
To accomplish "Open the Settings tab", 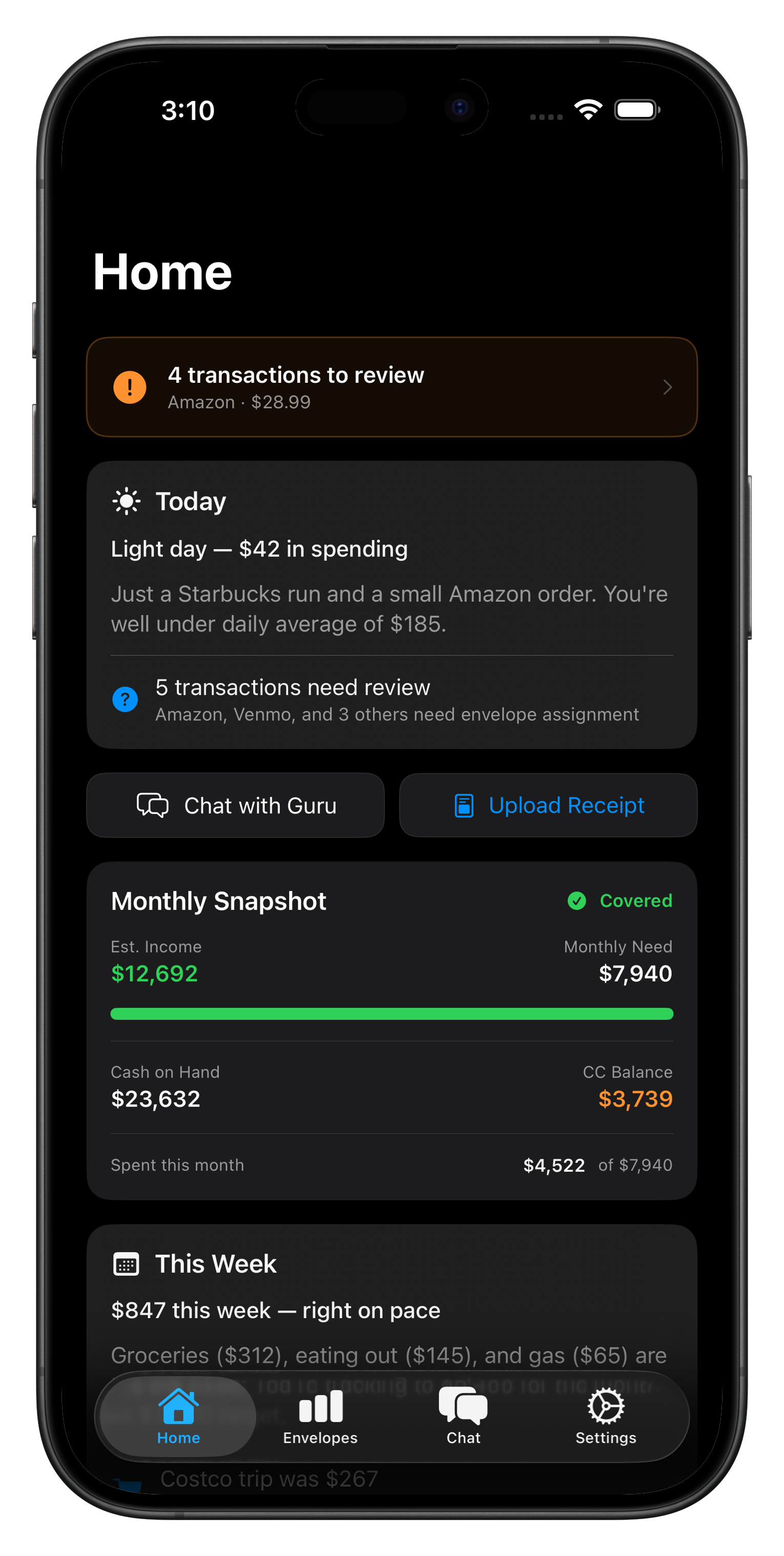I will (605, 1418).
